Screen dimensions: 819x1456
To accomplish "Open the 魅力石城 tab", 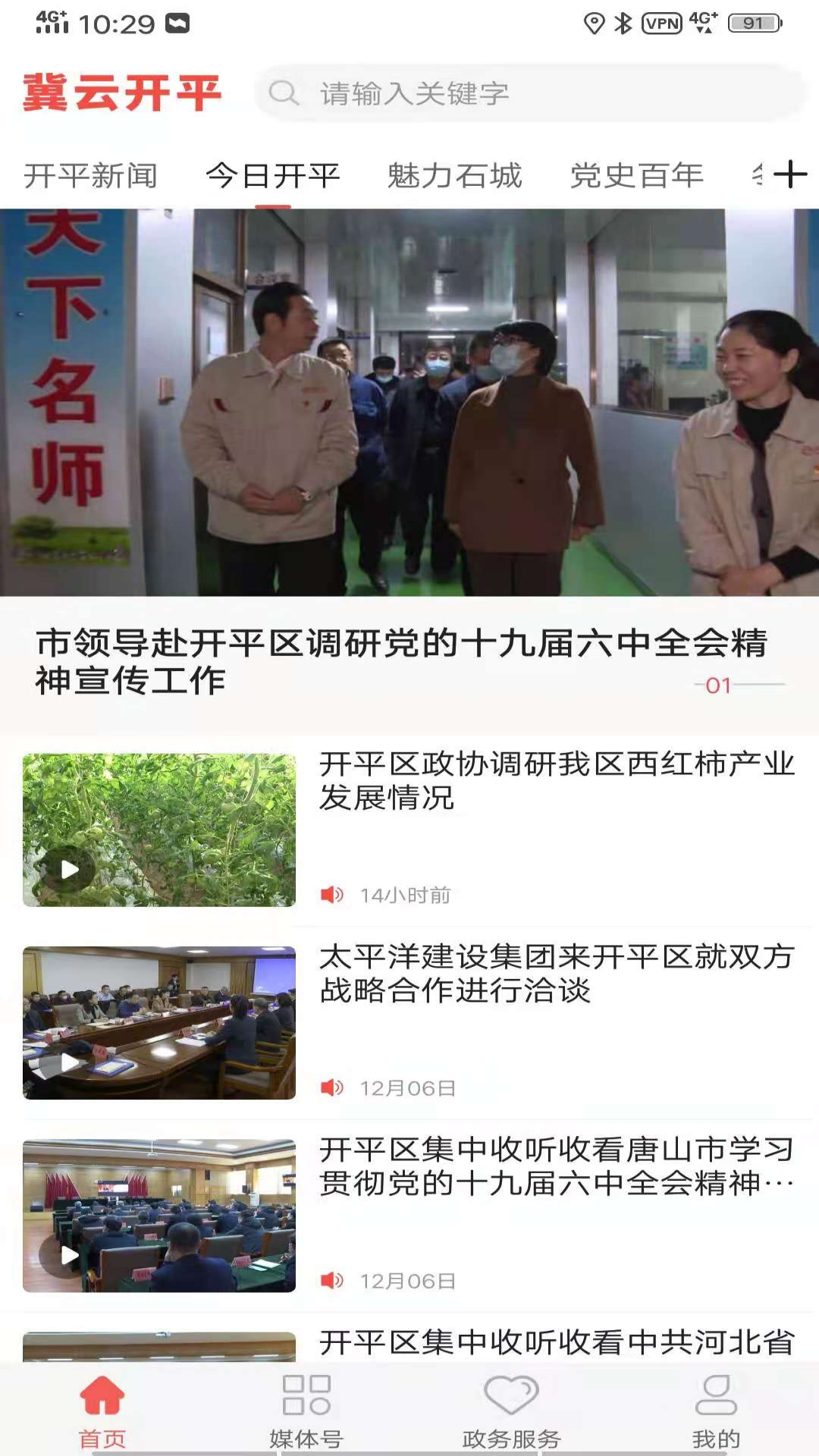I will tap(455, 176).
